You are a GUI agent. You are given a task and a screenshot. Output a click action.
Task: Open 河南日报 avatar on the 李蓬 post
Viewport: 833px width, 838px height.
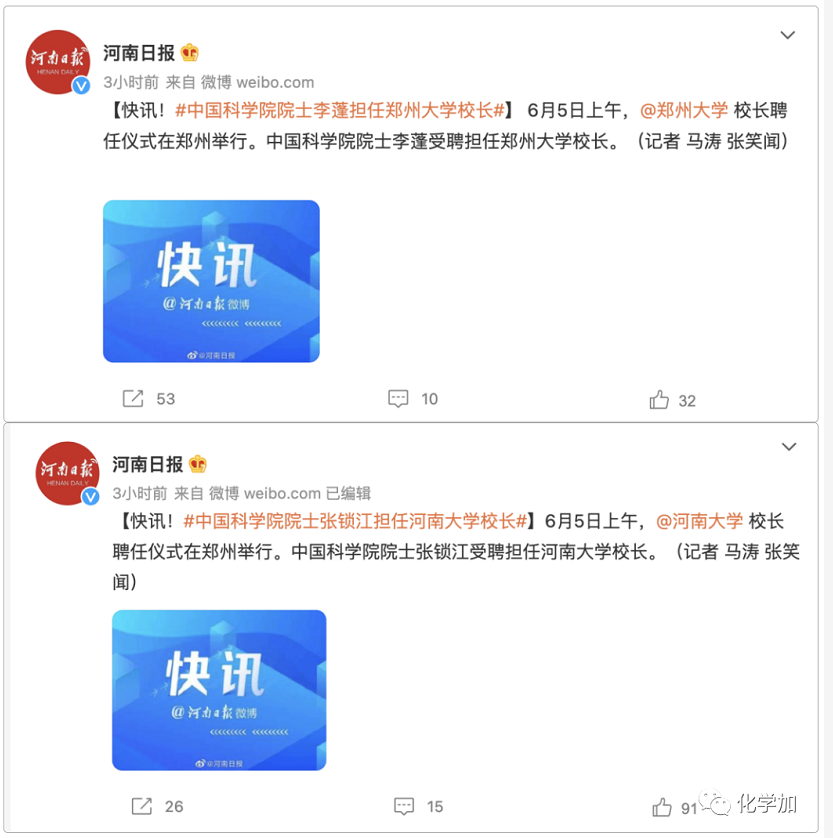57,62
